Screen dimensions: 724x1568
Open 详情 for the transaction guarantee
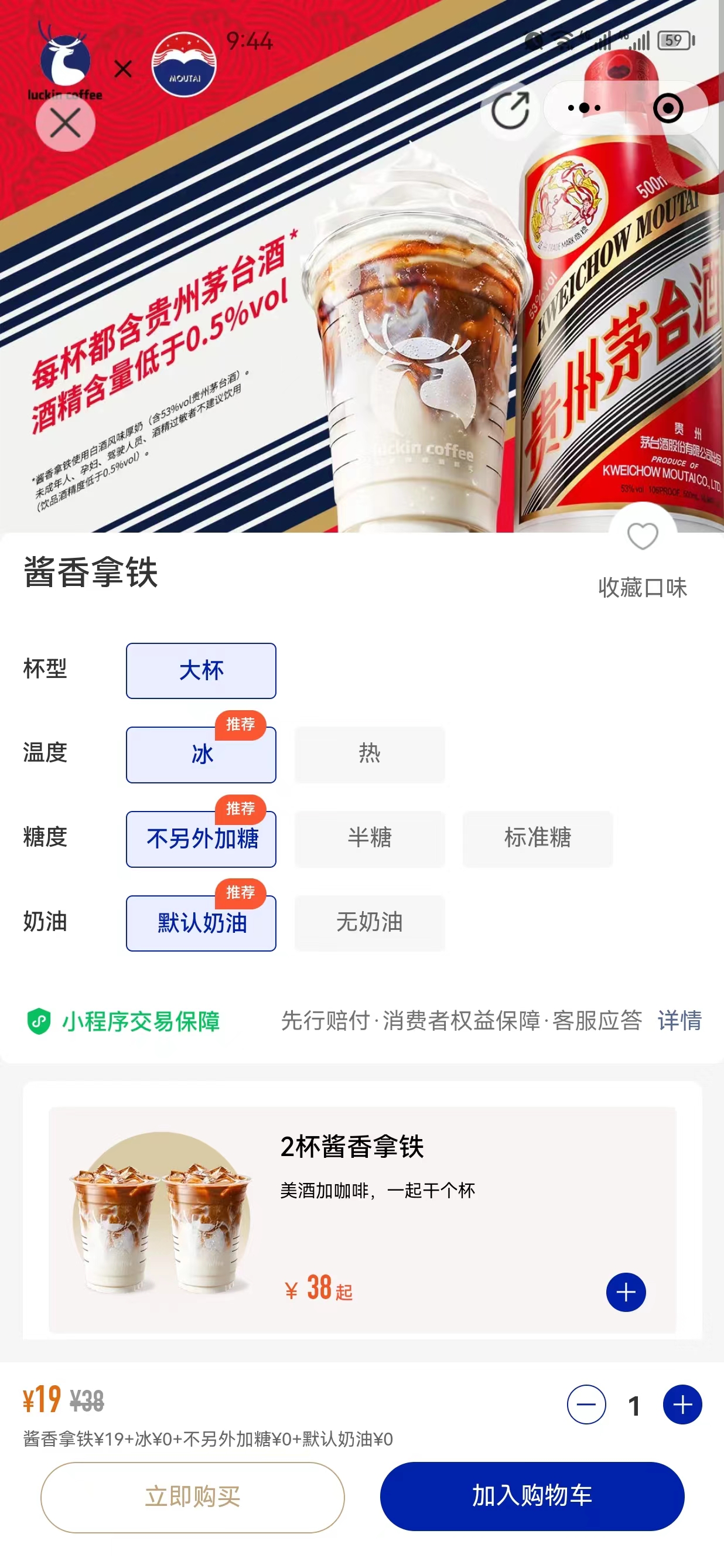click(679, 1021)
